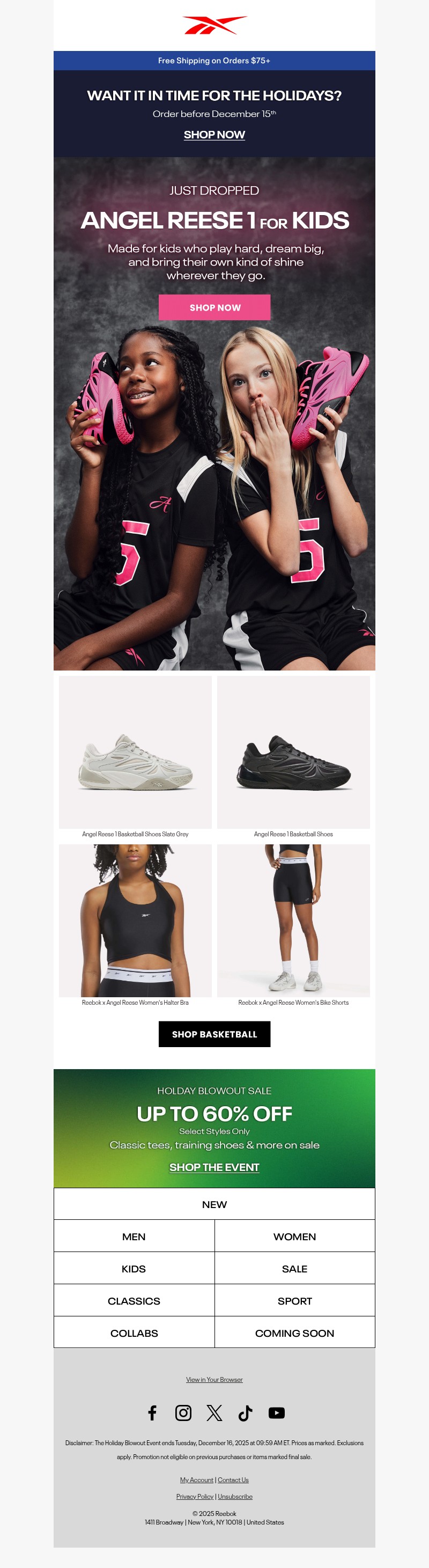Open the SHOP THE EVENT sale link
Screen dimensions: 429x1568
(214, 1167)
